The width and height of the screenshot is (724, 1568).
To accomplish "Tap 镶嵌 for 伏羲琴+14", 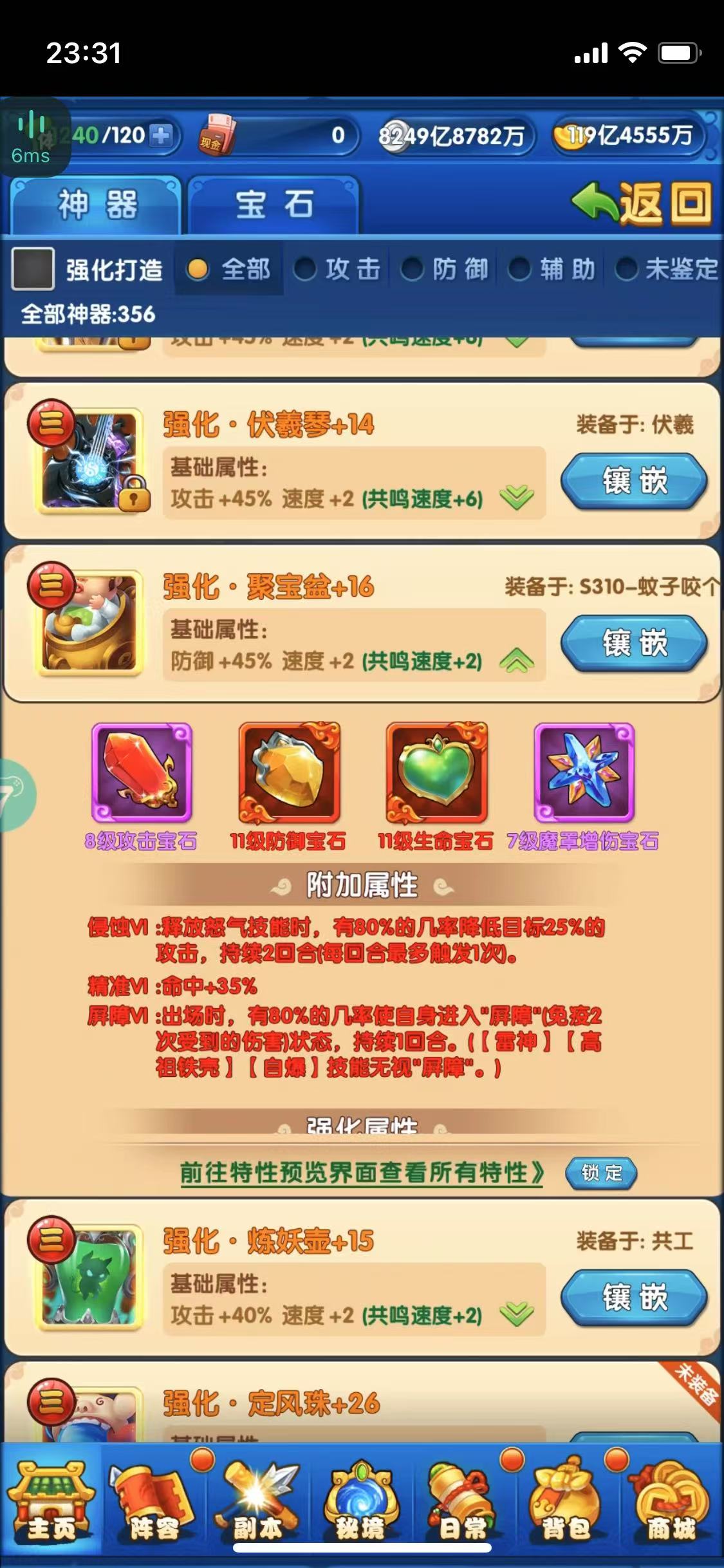I will [635, 481].
